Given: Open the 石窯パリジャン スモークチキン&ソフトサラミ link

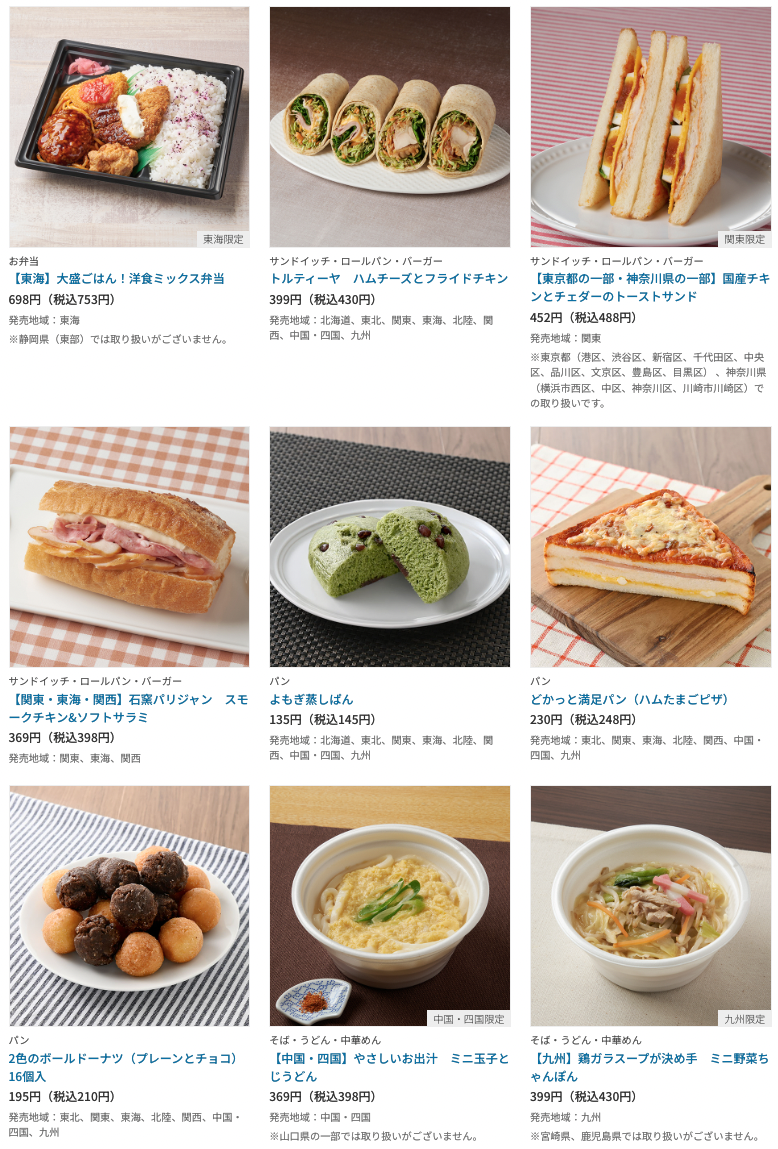Looking at the screenshot, I should pyautogui.click(x=128, y=708).
